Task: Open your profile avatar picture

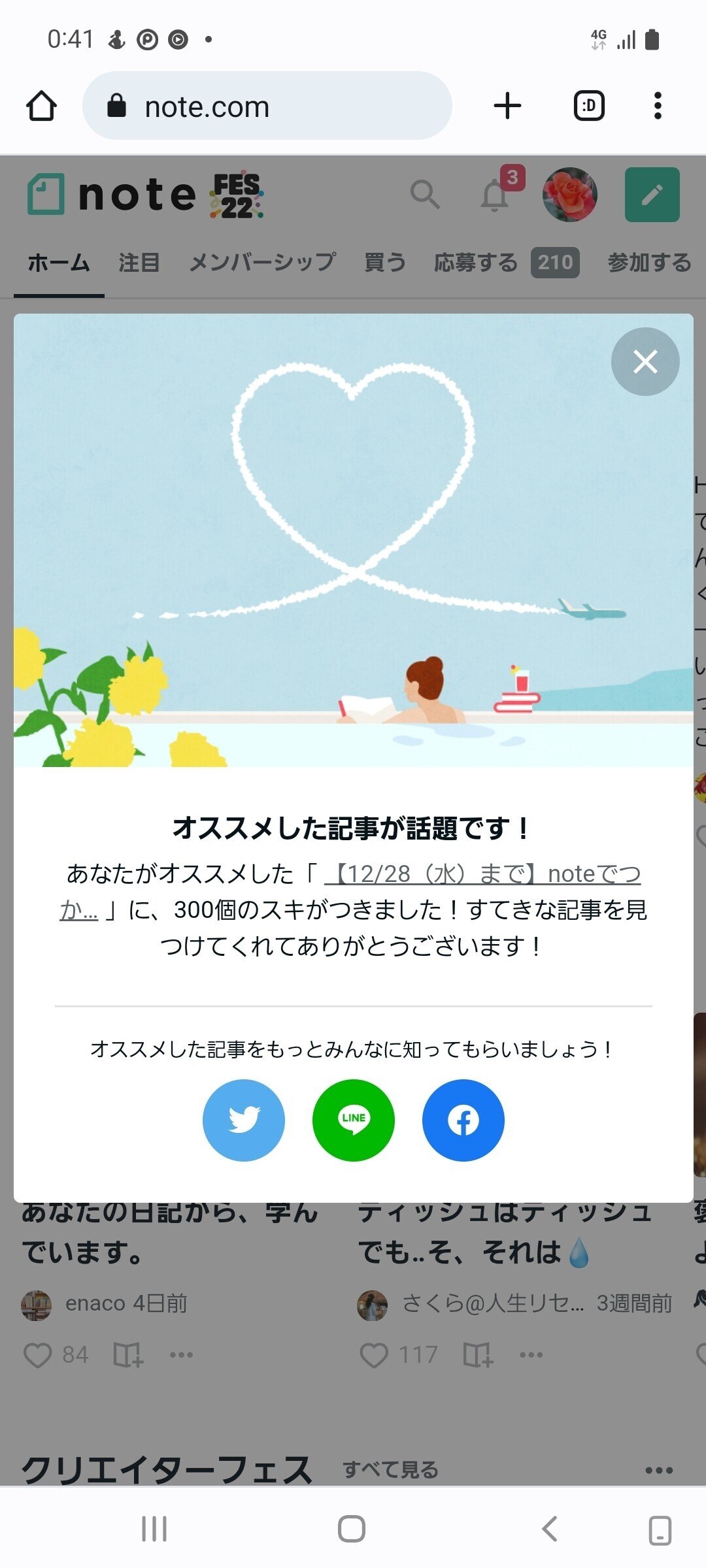Action: [x=571, y=195]
